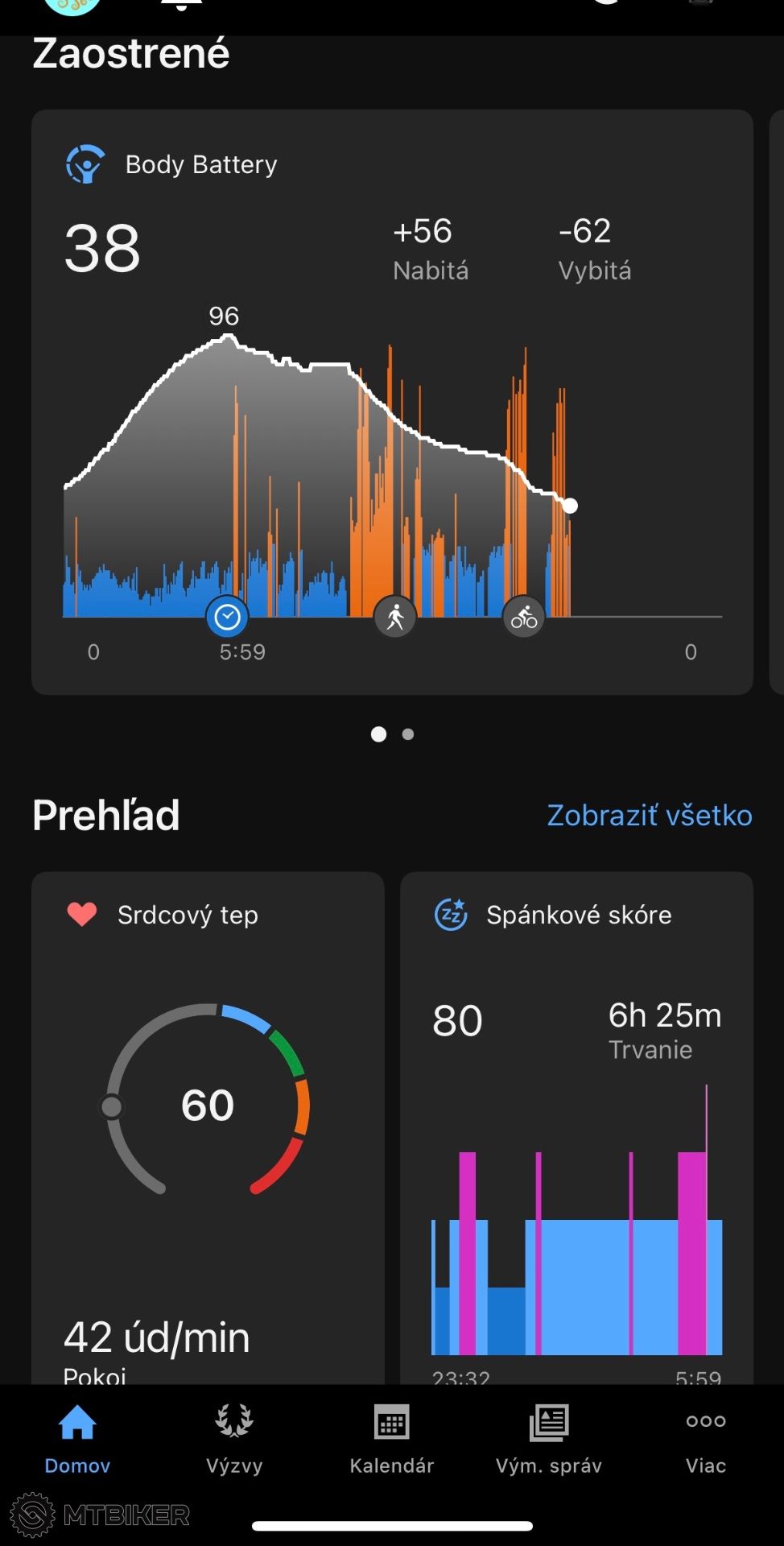Switch to the Výzvy tab
This screenshot has height=1546, width=784.
(x=234, y=1440)
